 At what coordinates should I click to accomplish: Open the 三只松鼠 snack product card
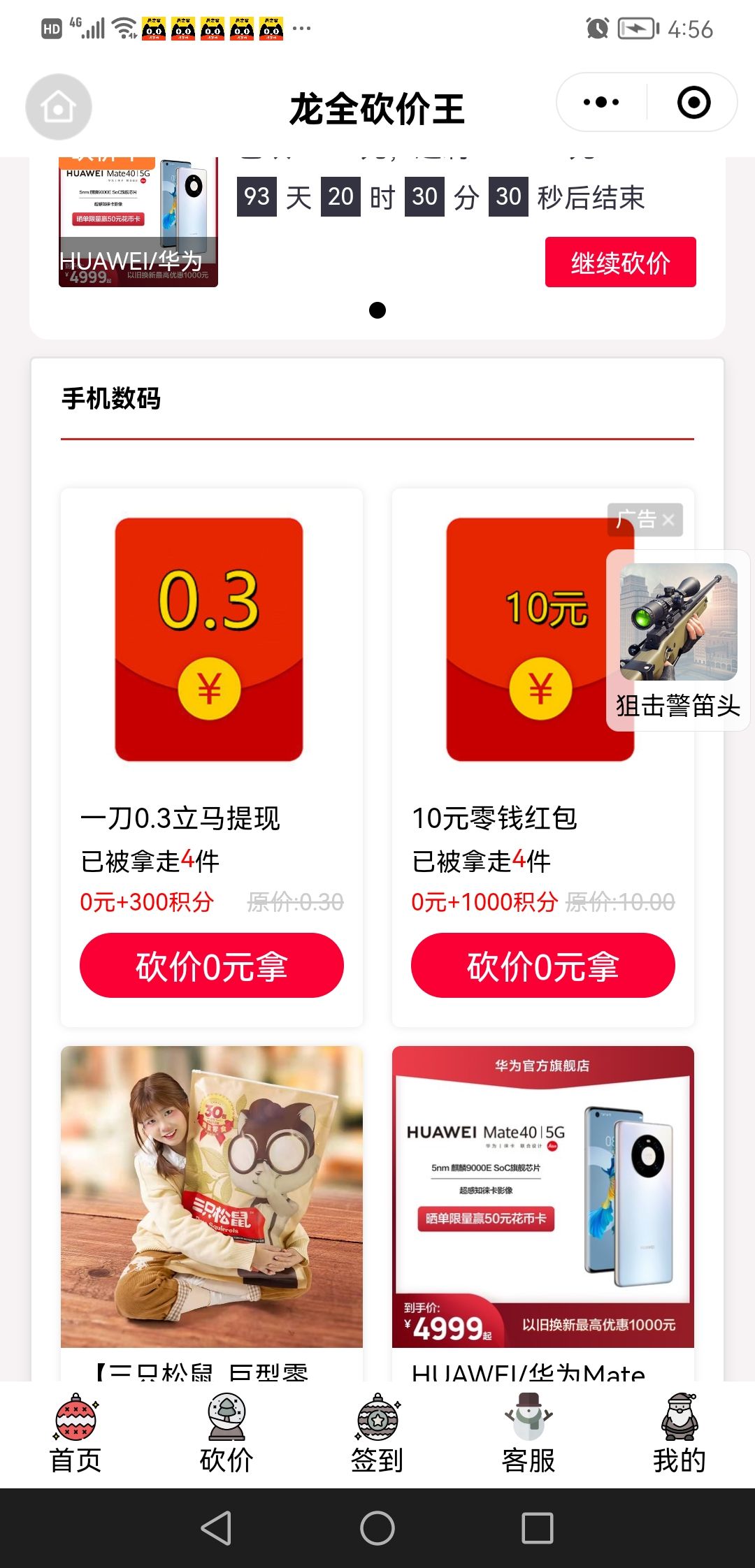point(211,1196)
